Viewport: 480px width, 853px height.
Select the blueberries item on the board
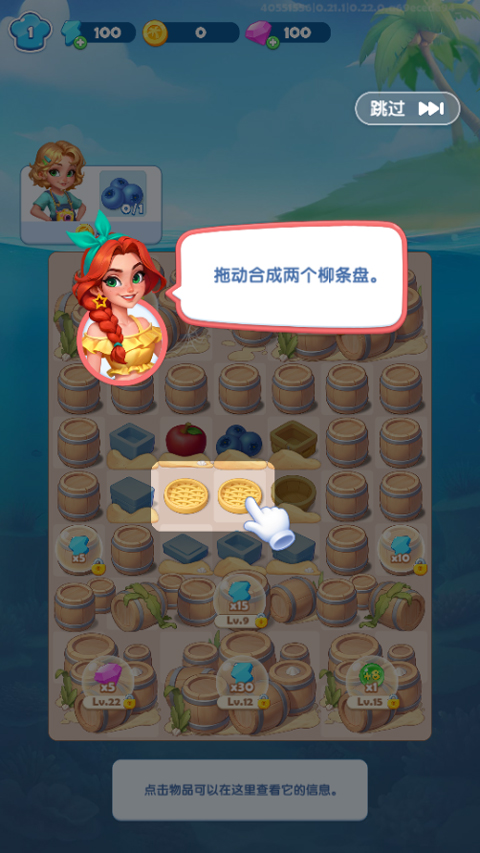coord(239,440)
